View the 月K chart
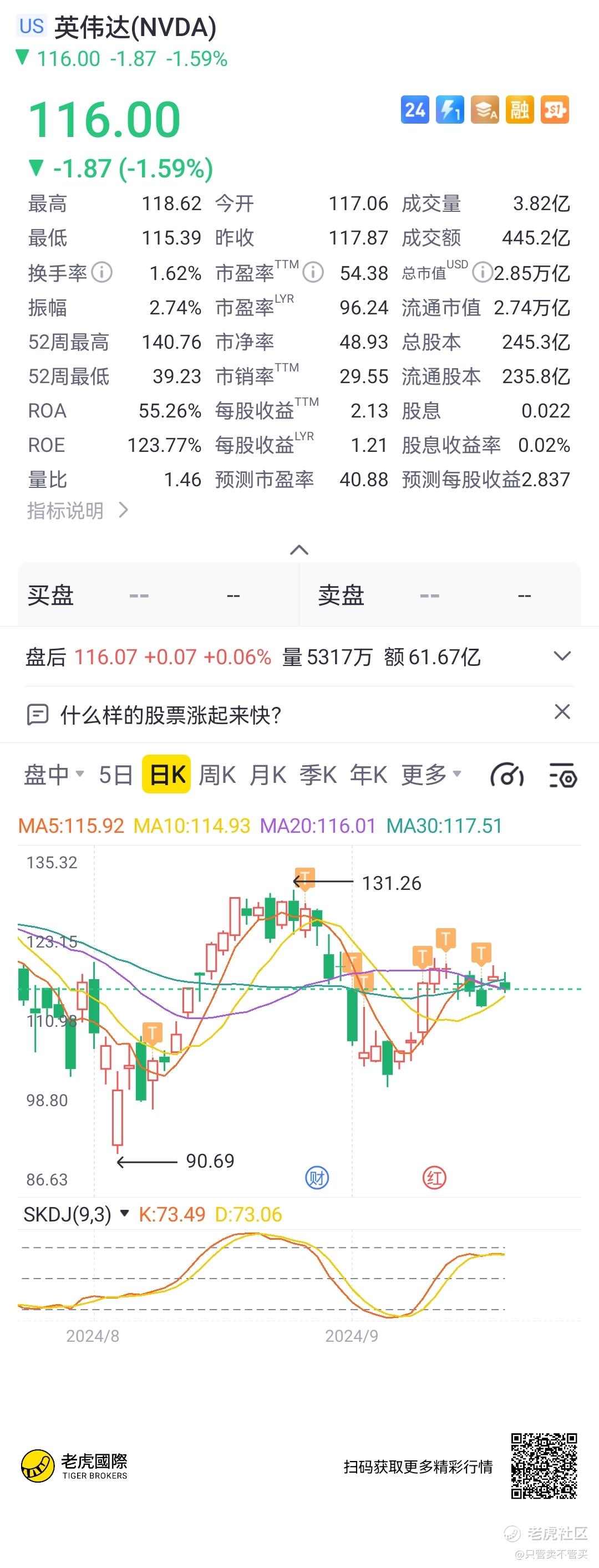The width and height of the screenshot is (599, 1568). tap(268, 774)
